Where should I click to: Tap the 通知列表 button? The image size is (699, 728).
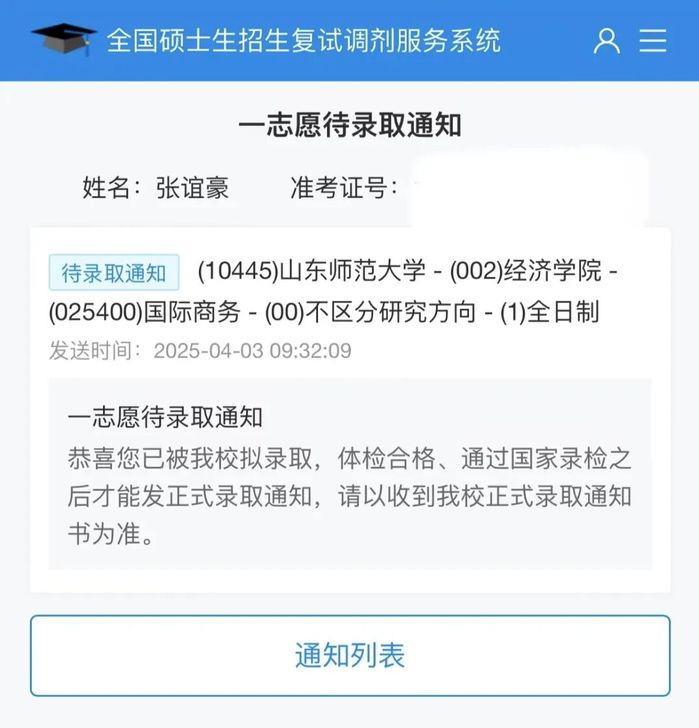[x=349, y=656]
